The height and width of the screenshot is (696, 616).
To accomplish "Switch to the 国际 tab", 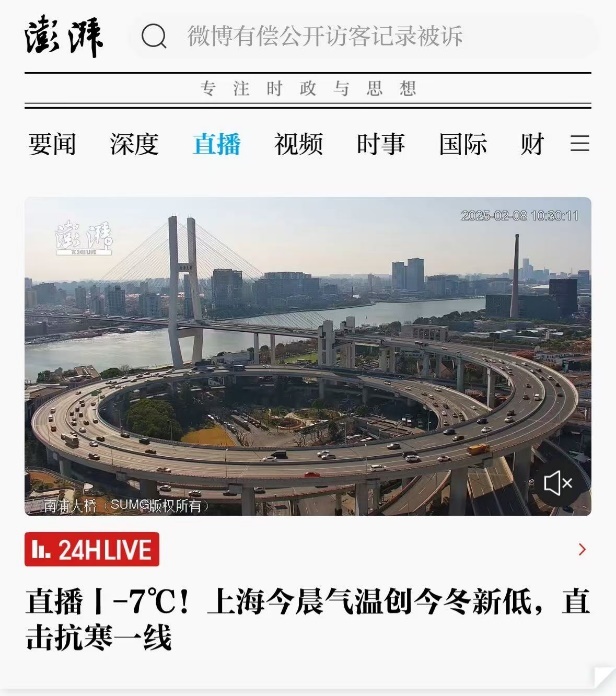I will [463, 144].
